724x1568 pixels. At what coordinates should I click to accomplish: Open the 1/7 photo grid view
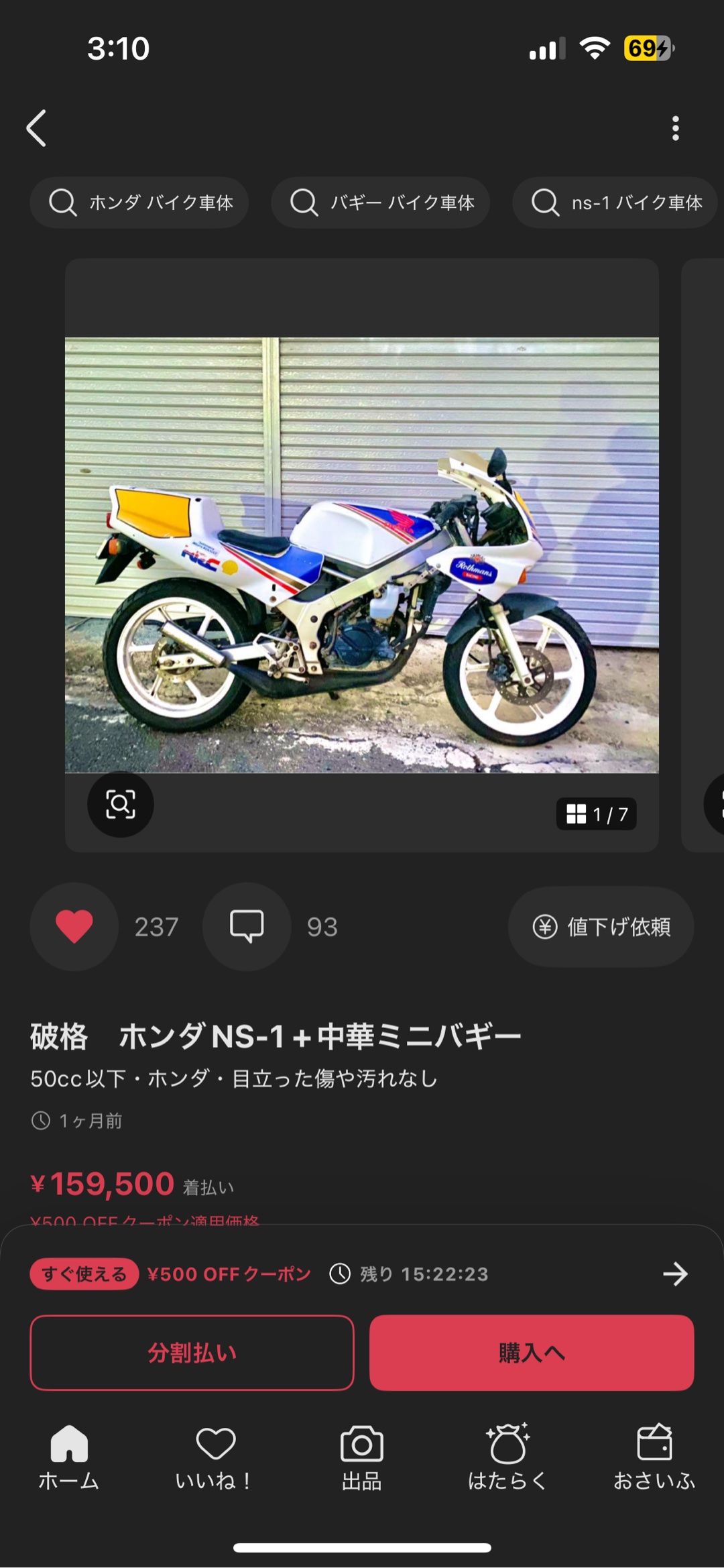click(x=596, y=814)
